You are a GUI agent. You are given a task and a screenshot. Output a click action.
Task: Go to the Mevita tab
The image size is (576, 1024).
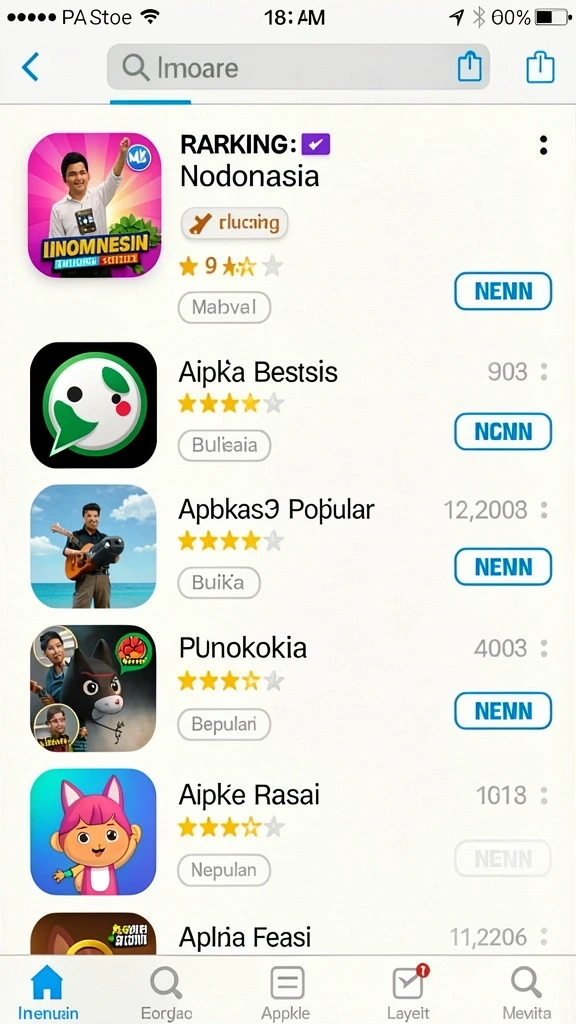click(x=527, y=993)
